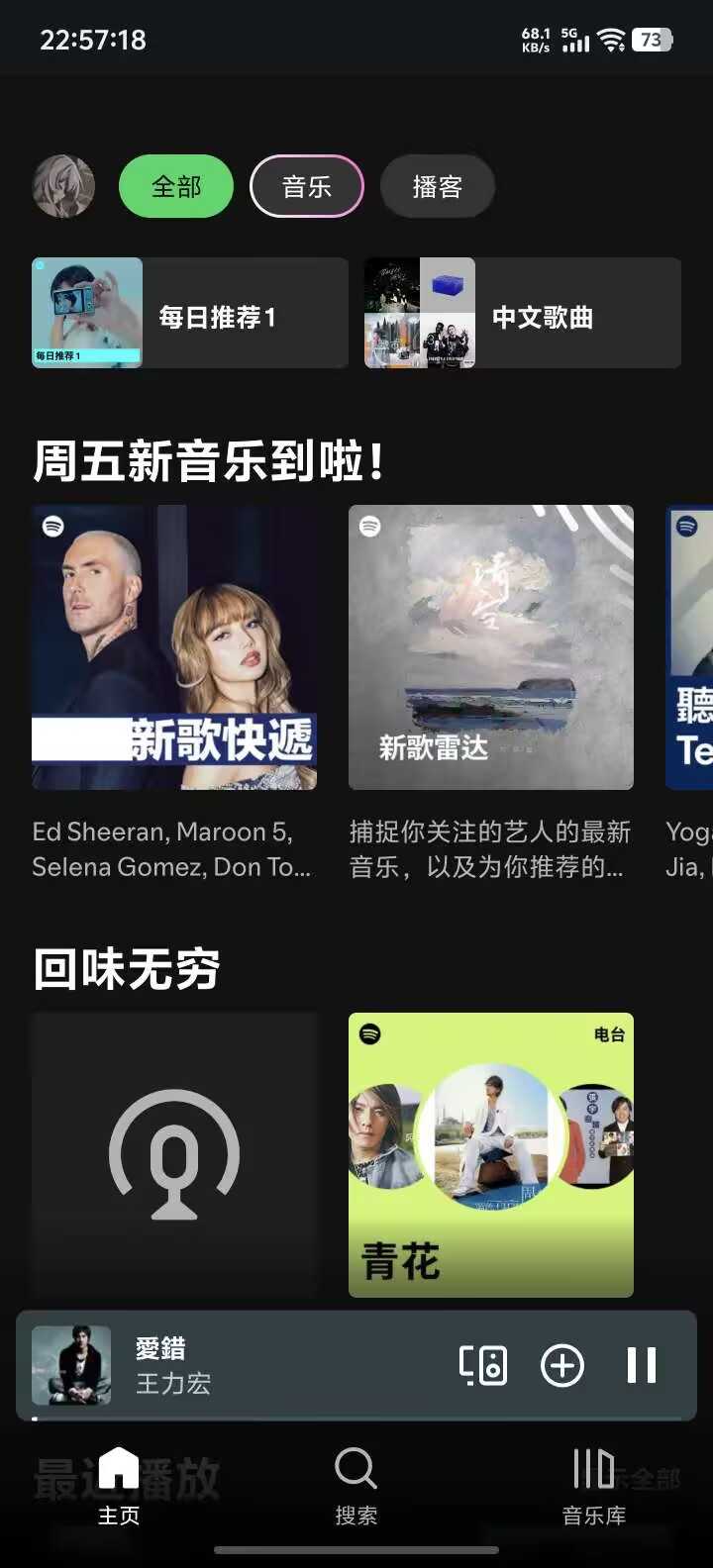Pause the song 愛錯
This screenshot has height=1568, width=713.
coord(642,1366)
